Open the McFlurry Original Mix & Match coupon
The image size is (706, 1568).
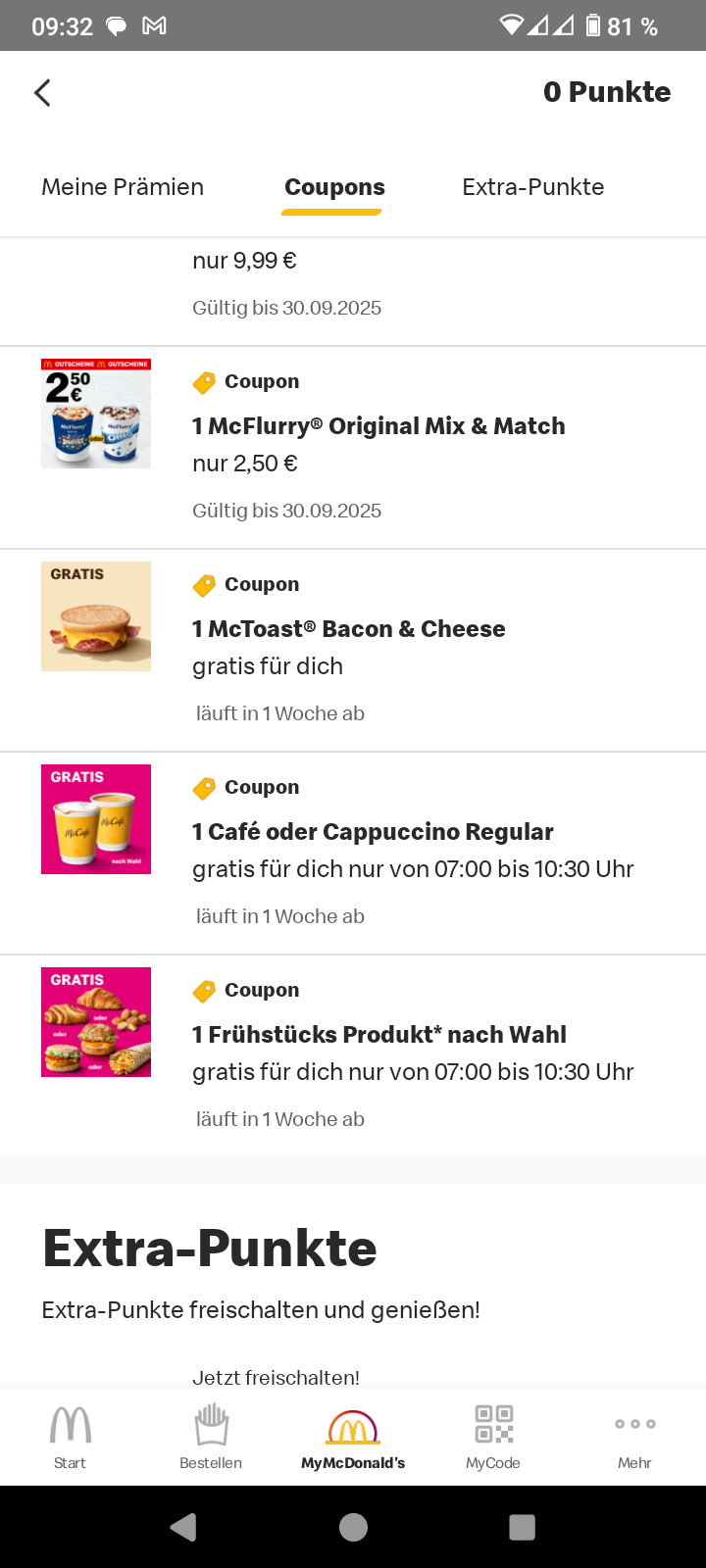(378, 426)
